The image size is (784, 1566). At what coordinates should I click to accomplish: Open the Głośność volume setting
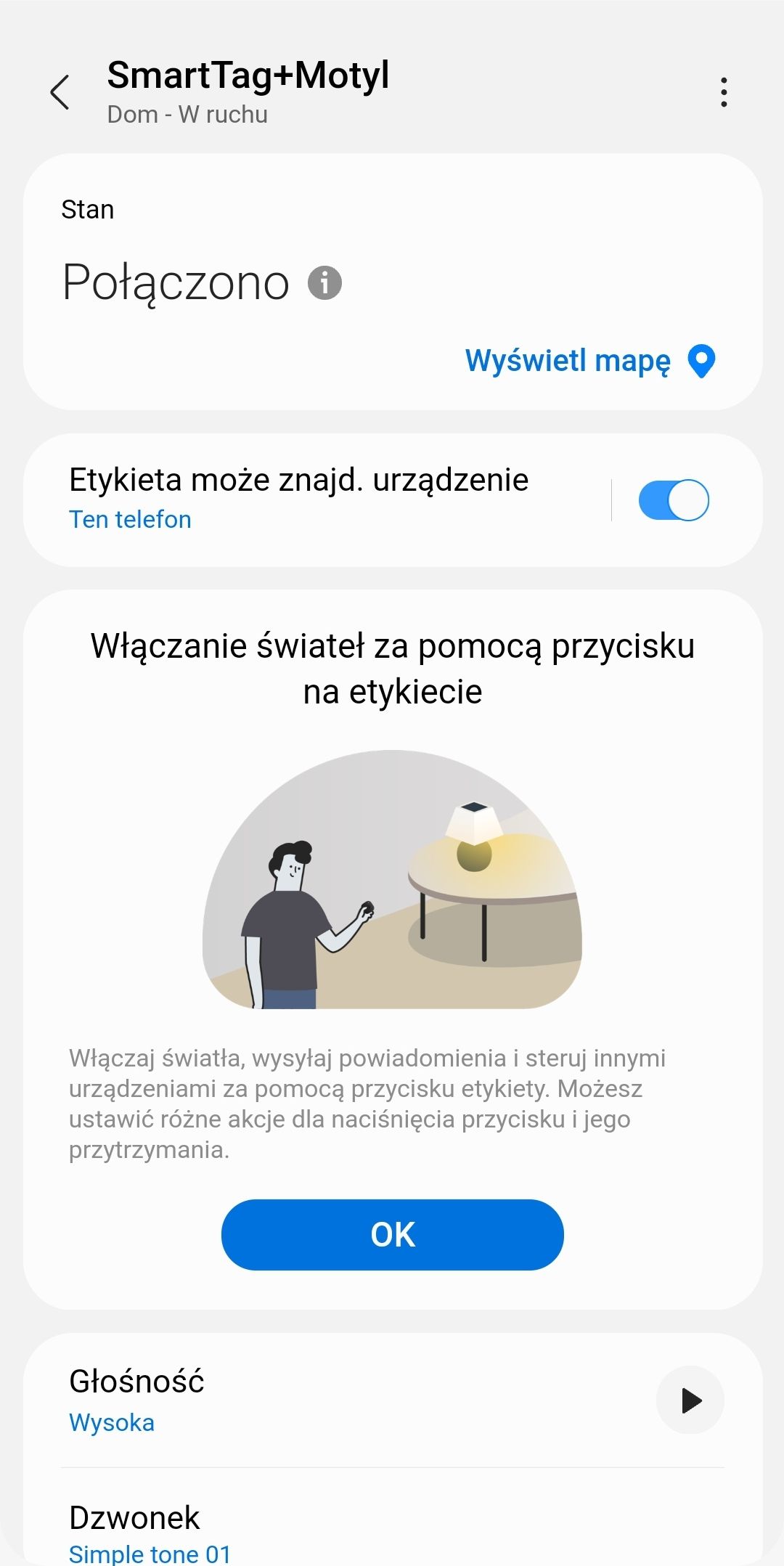pos(138,1382)
